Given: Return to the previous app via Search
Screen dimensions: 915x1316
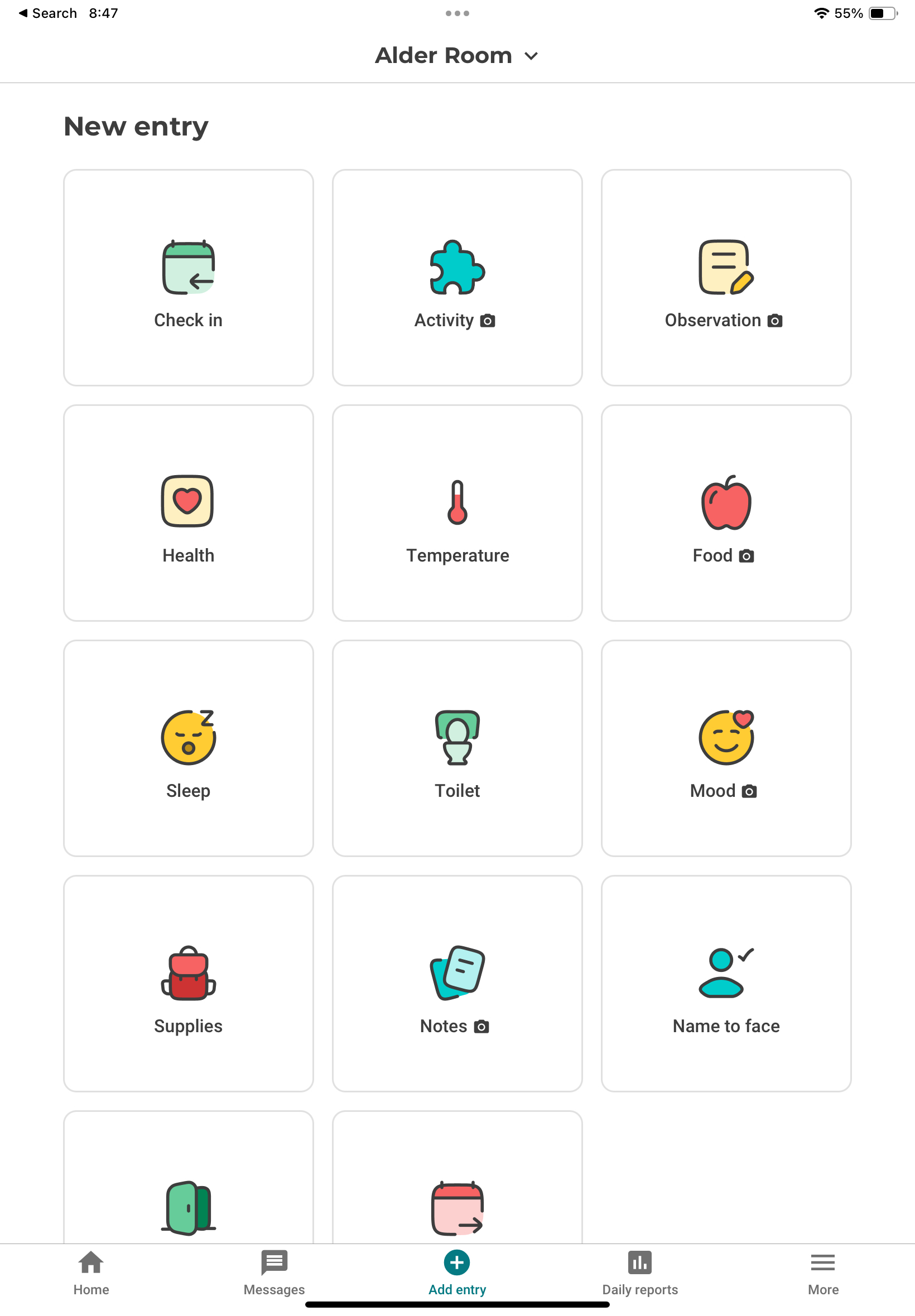Looking at the screenshot, I should coord(47,13).
